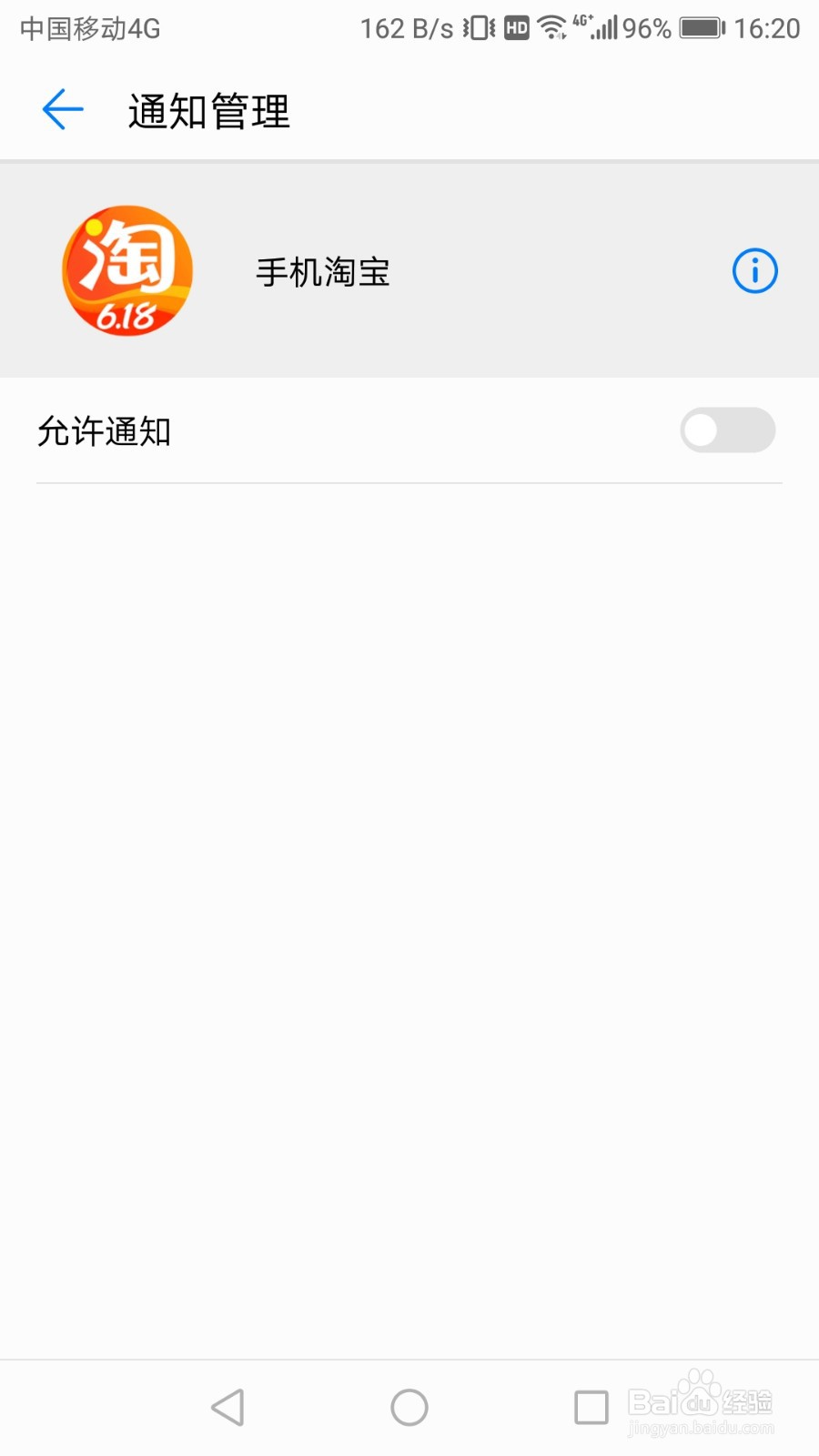The height and width of the screenshot is (1456, 819).
Task: Tap the 通知管理 title text
Action: [208, 110]
